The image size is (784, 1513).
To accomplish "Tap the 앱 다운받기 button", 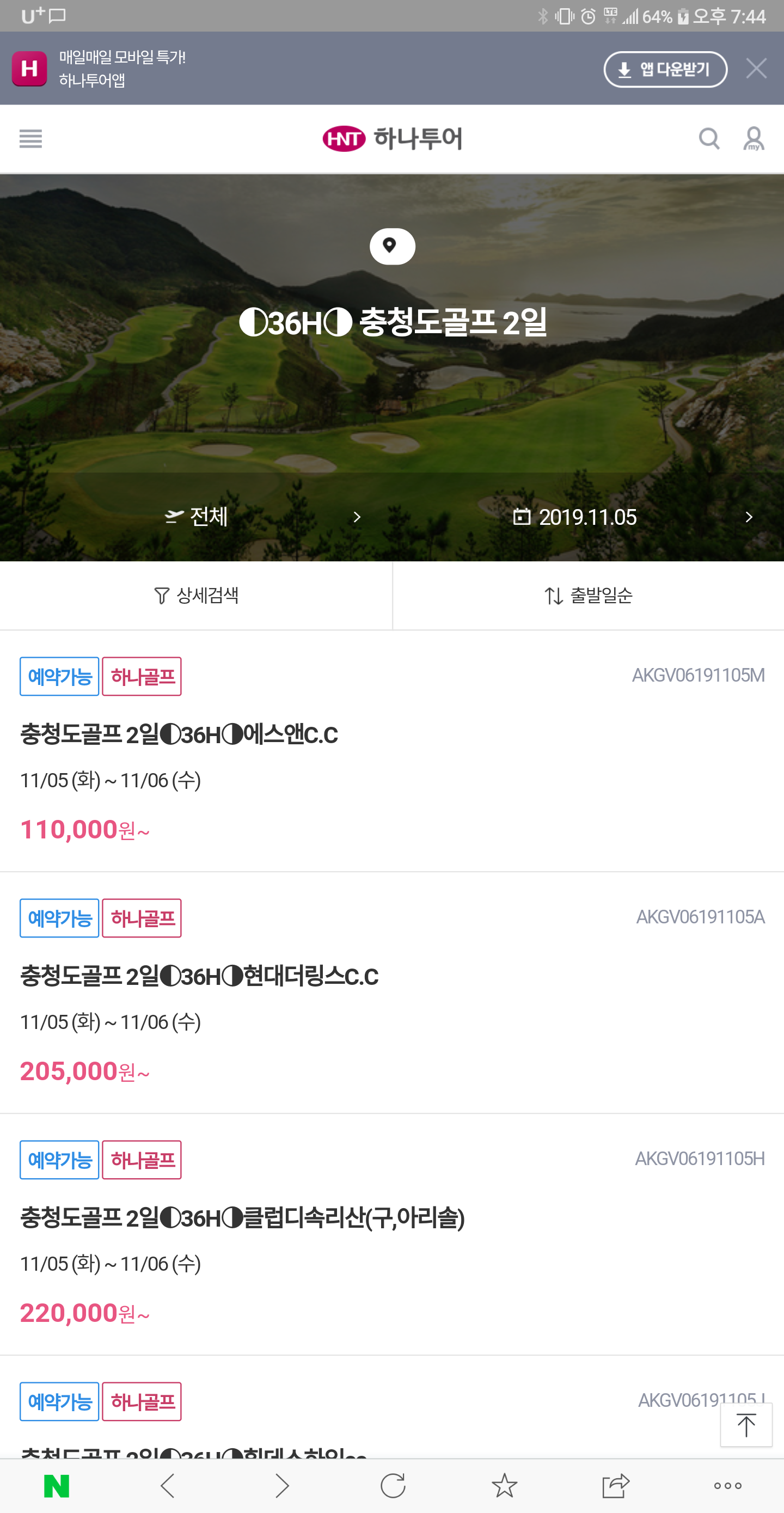I will pos(665,69).
